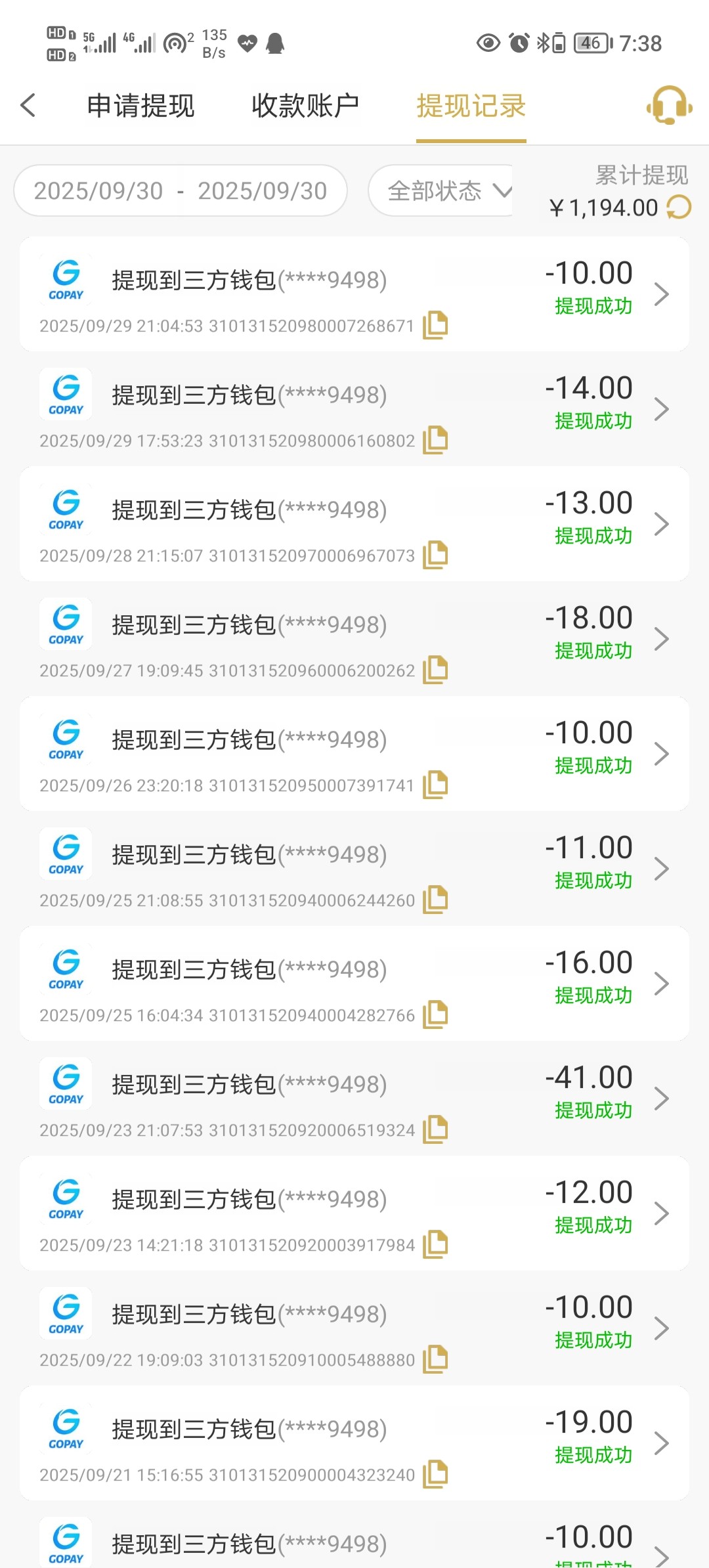This screenshot has width=709, height=1568.
Task: Switch to the 申请提现 tab
Action: 140,106
